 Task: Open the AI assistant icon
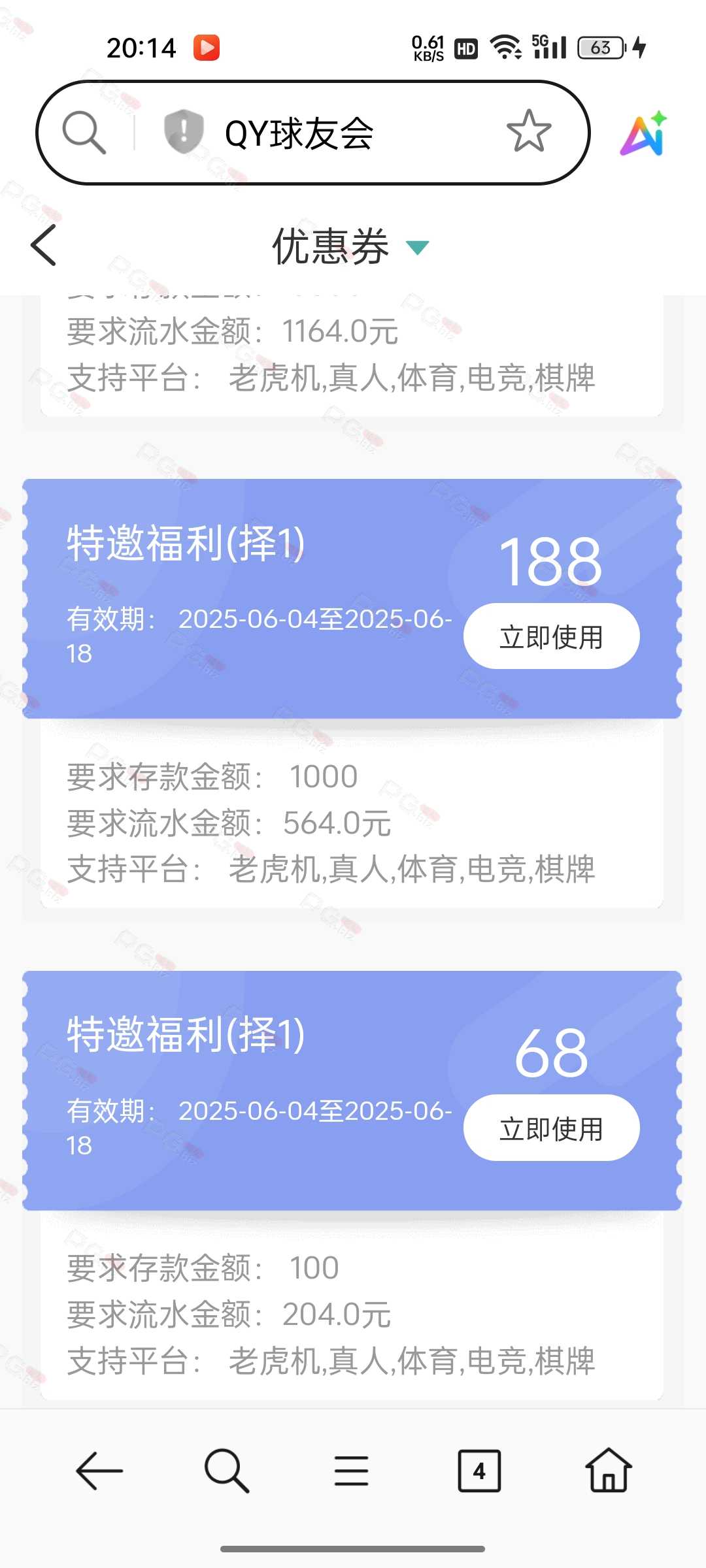click(x=644, y=133)
